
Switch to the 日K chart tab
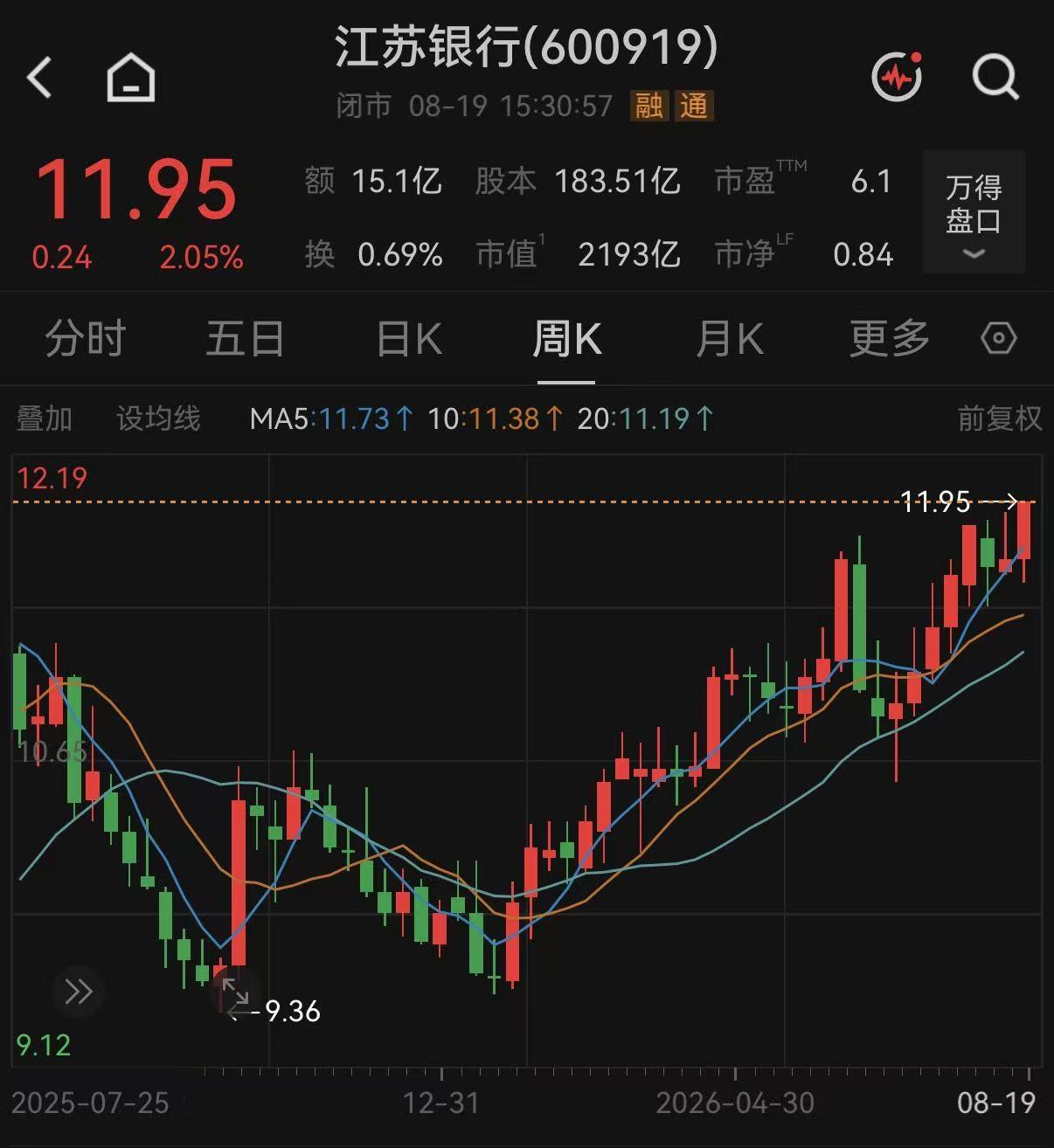[x=409, y=339]
